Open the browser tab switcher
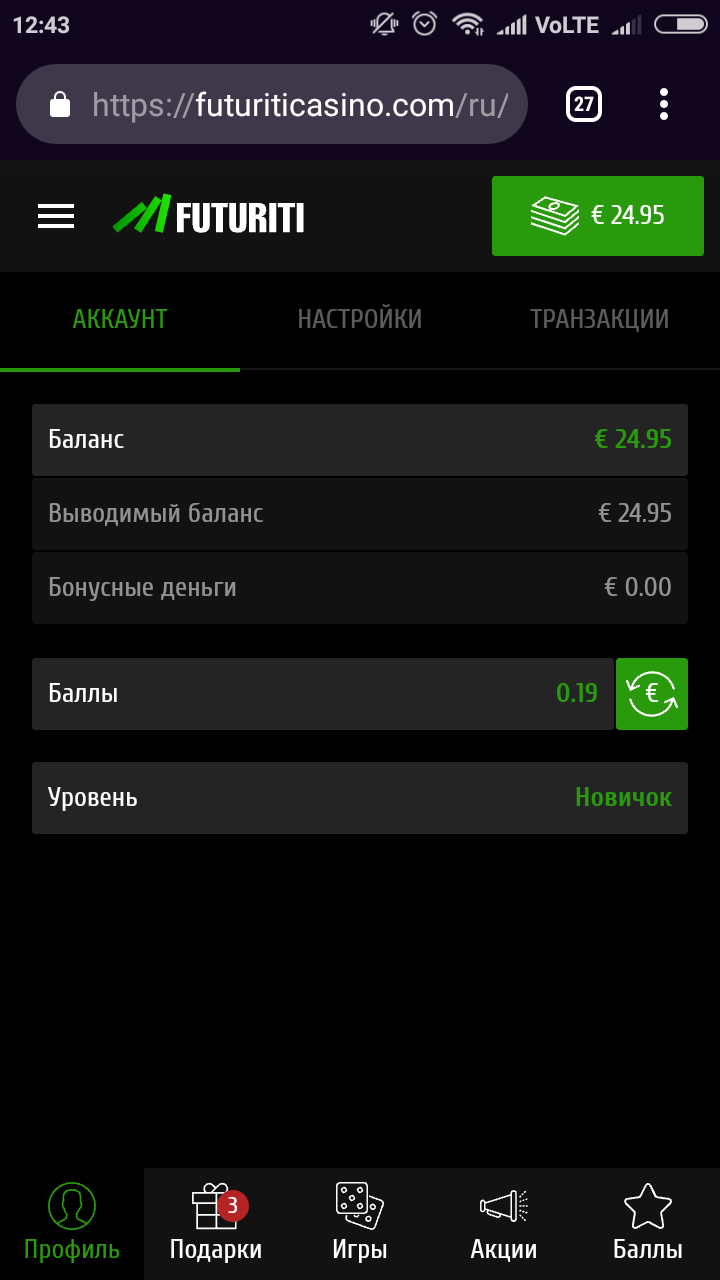Screen dimensions: 720x1280 coord(584,104)
